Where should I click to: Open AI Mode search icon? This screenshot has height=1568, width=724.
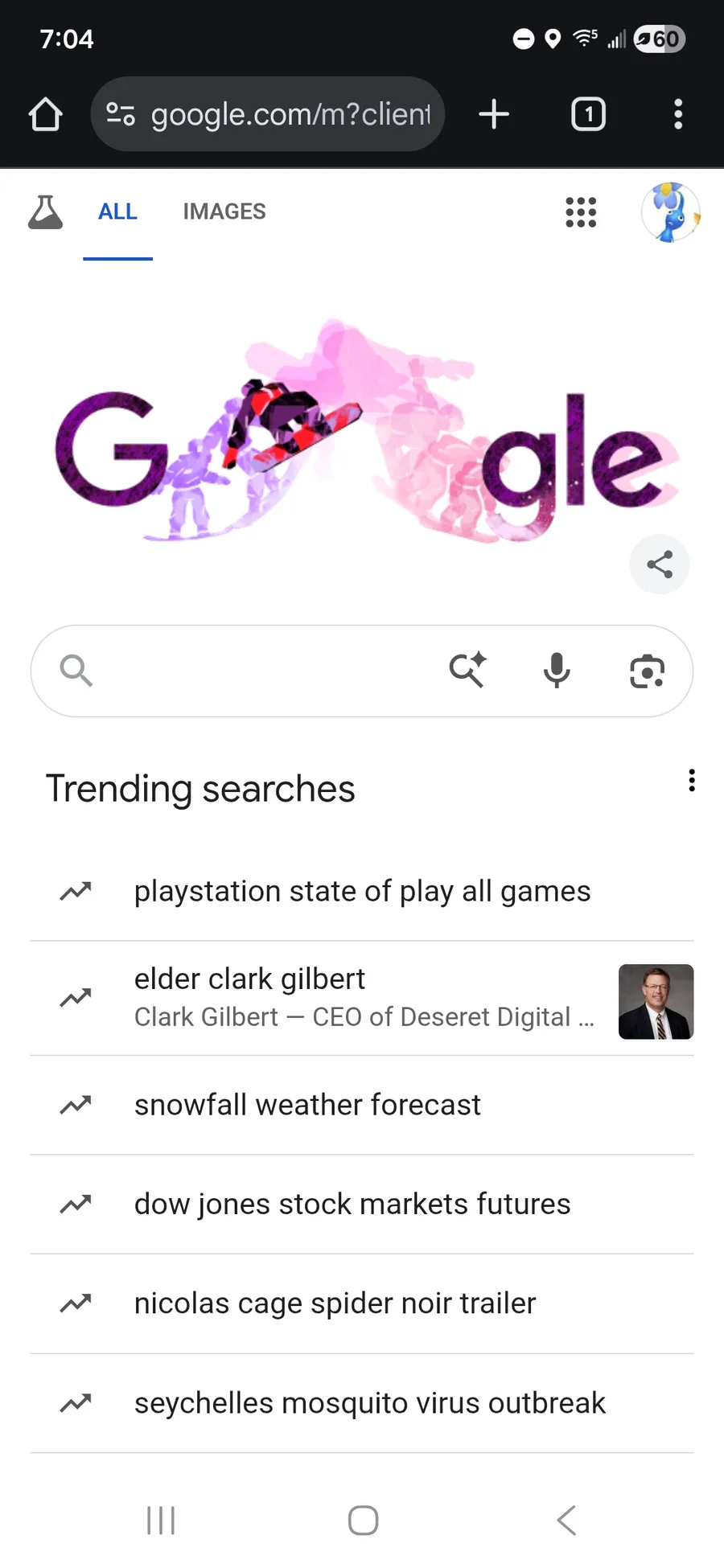point(467,670)
